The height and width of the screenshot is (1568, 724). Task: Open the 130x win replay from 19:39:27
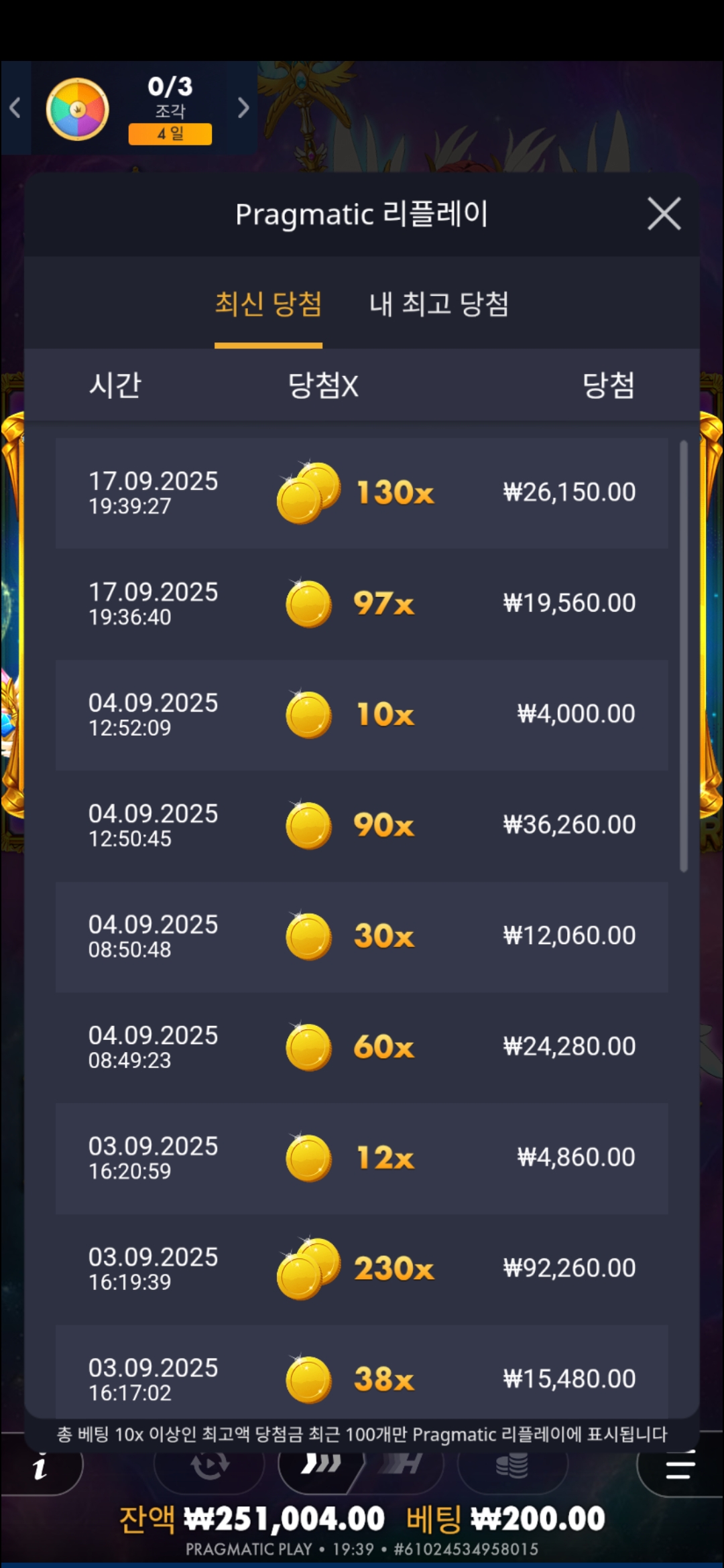[362, 493]
